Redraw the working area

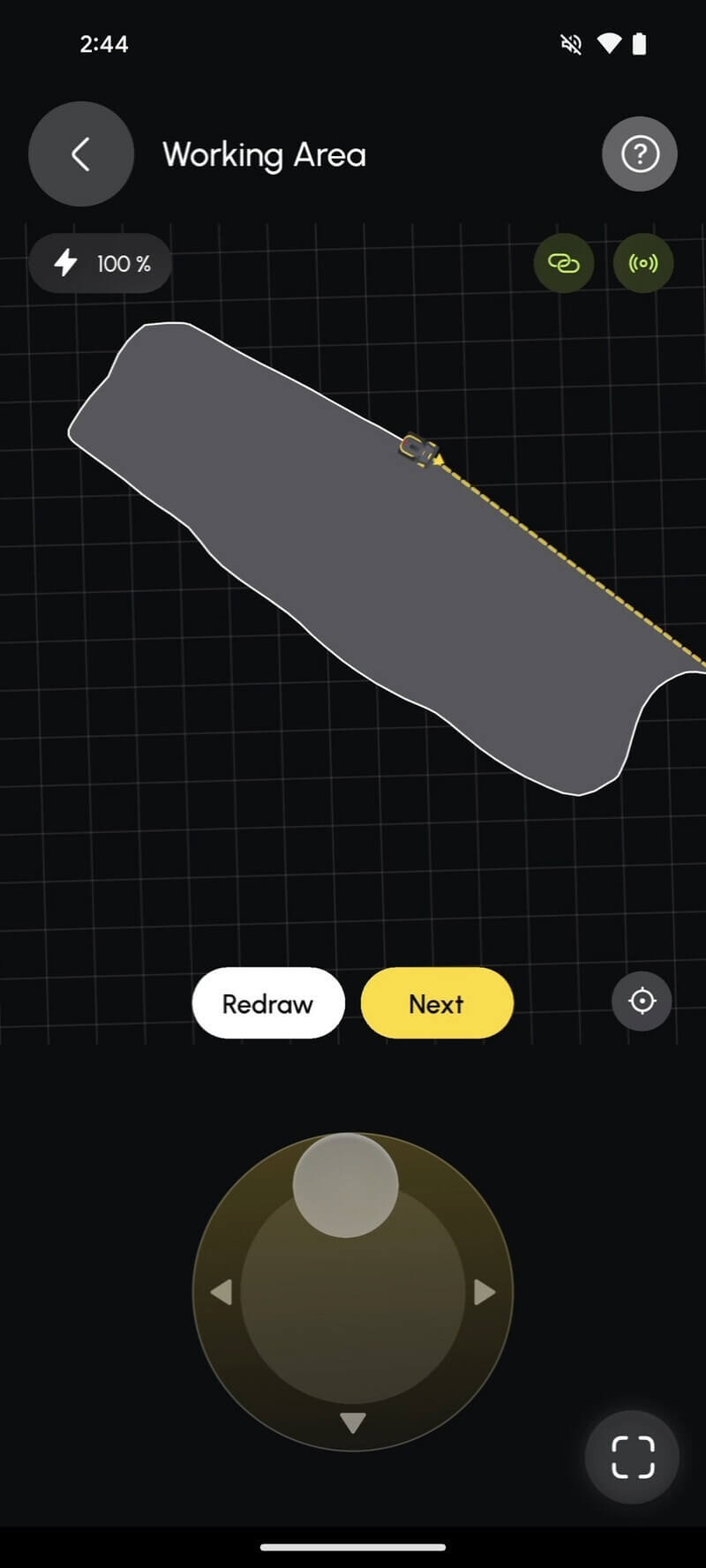pos(268,1003)
